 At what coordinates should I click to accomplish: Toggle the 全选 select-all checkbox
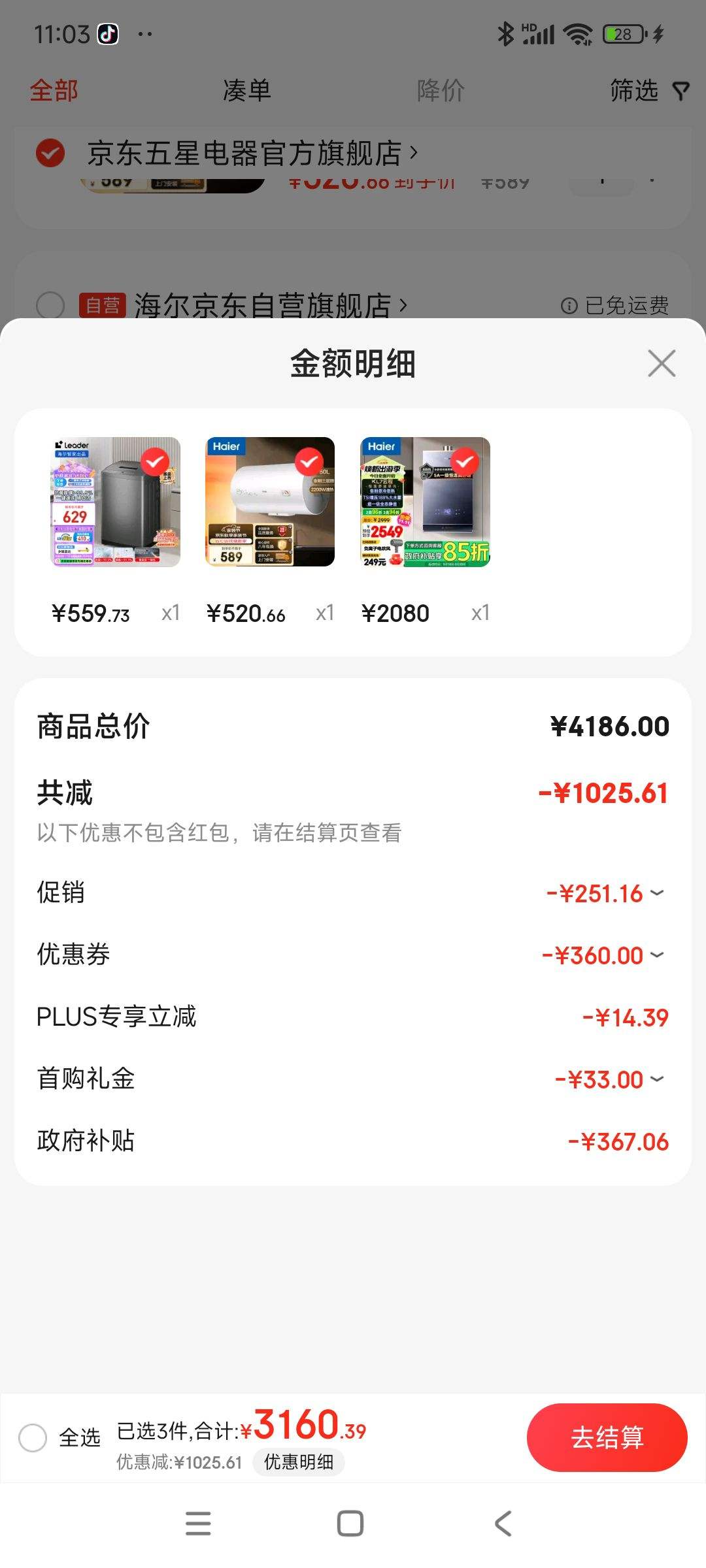[x=33, y=1437]
